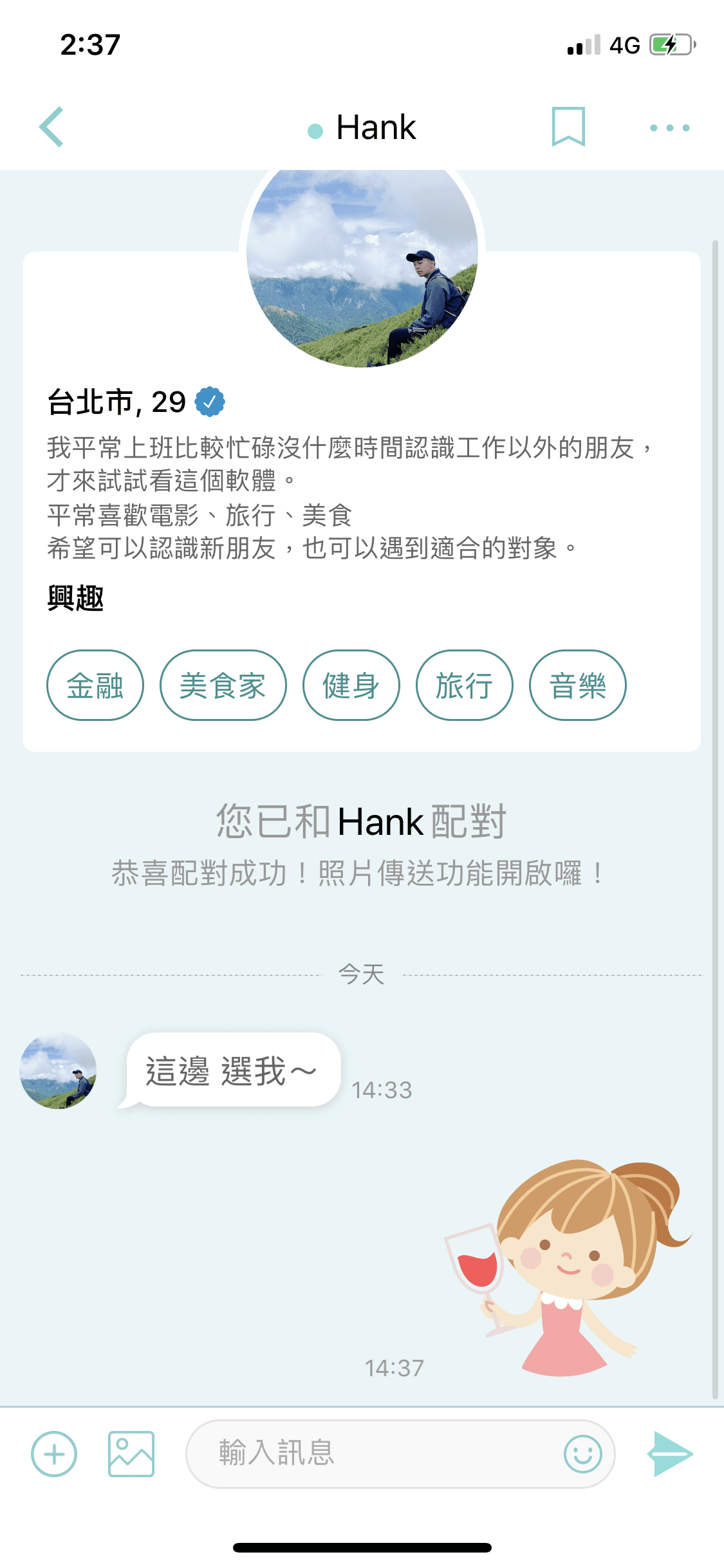724x1568 pixels.
Task: Select the 金融 interest tag
Action: point(95,685)
